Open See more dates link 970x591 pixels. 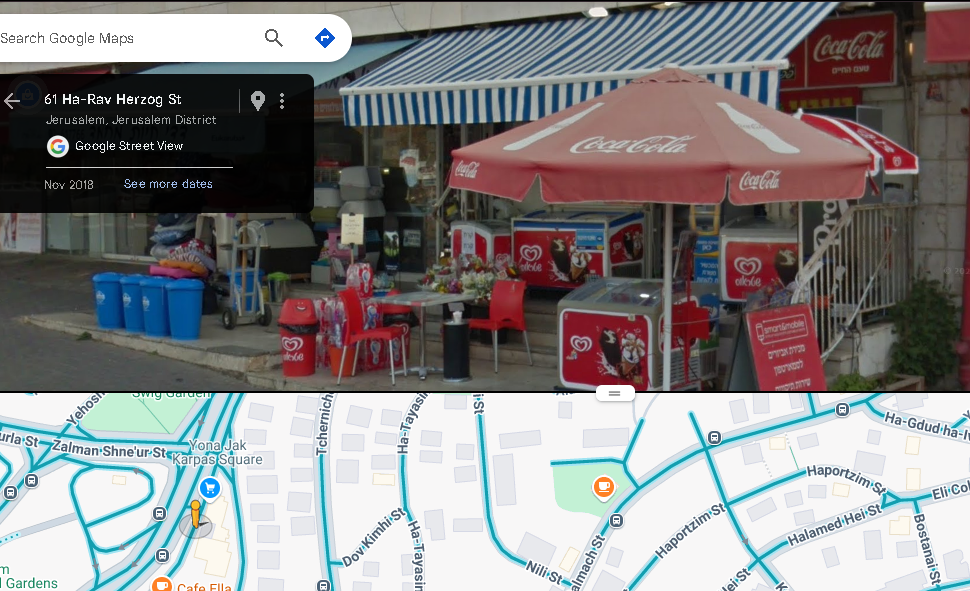168,184
